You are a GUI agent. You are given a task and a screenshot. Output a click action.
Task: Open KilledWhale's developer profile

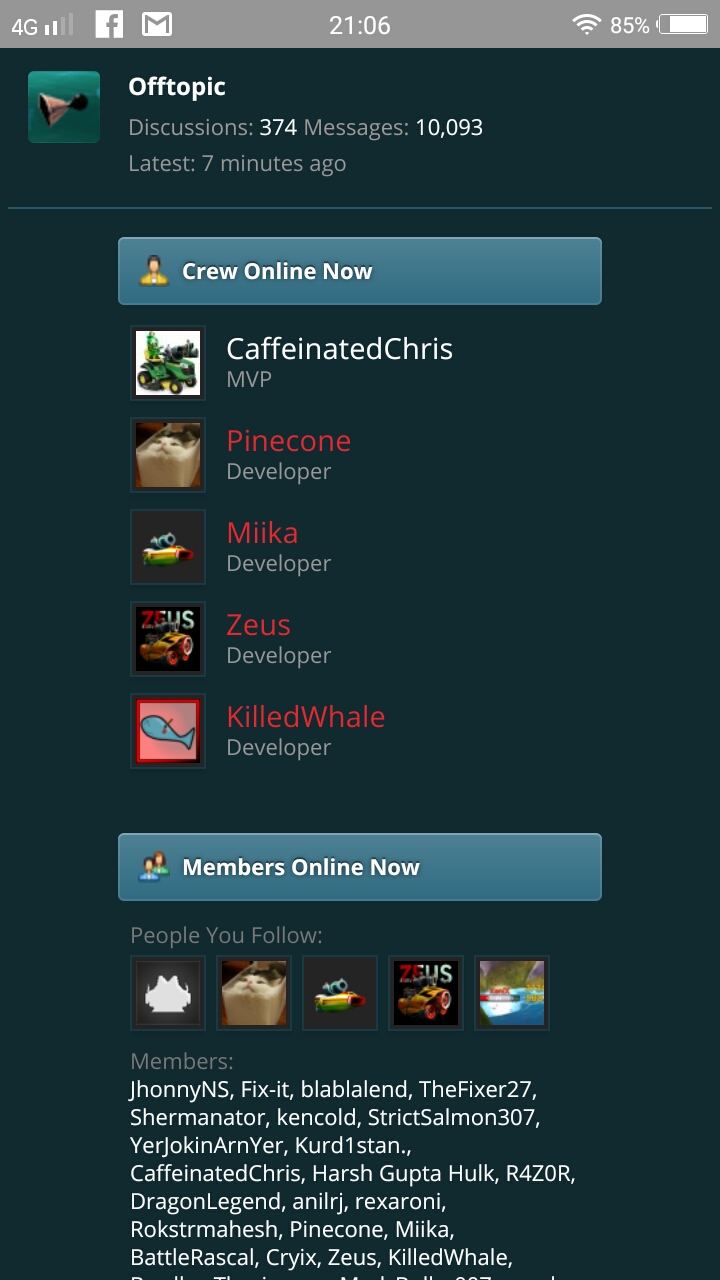[305, 717]
